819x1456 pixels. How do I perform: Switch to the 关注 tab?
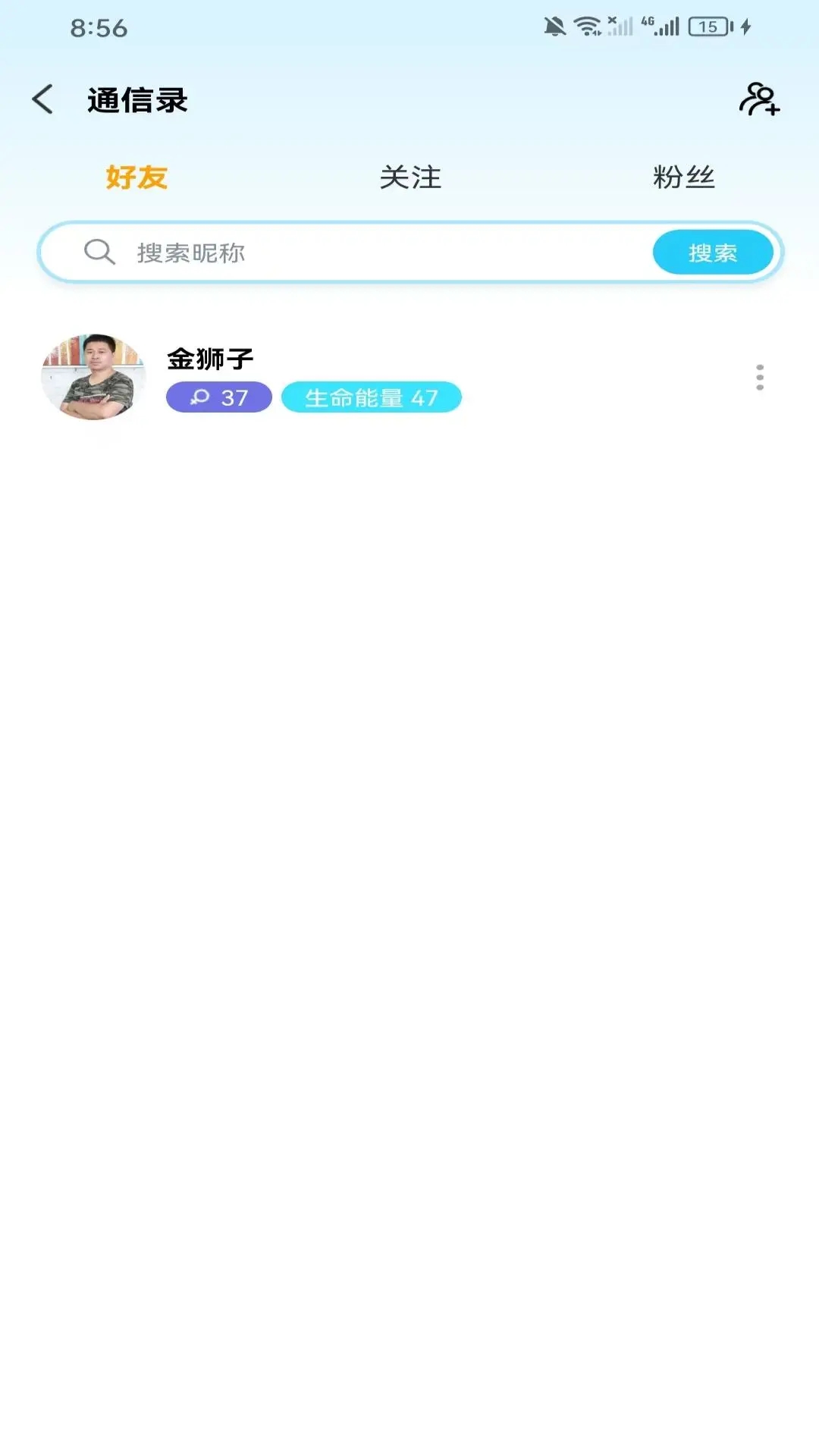click(410, 177)
